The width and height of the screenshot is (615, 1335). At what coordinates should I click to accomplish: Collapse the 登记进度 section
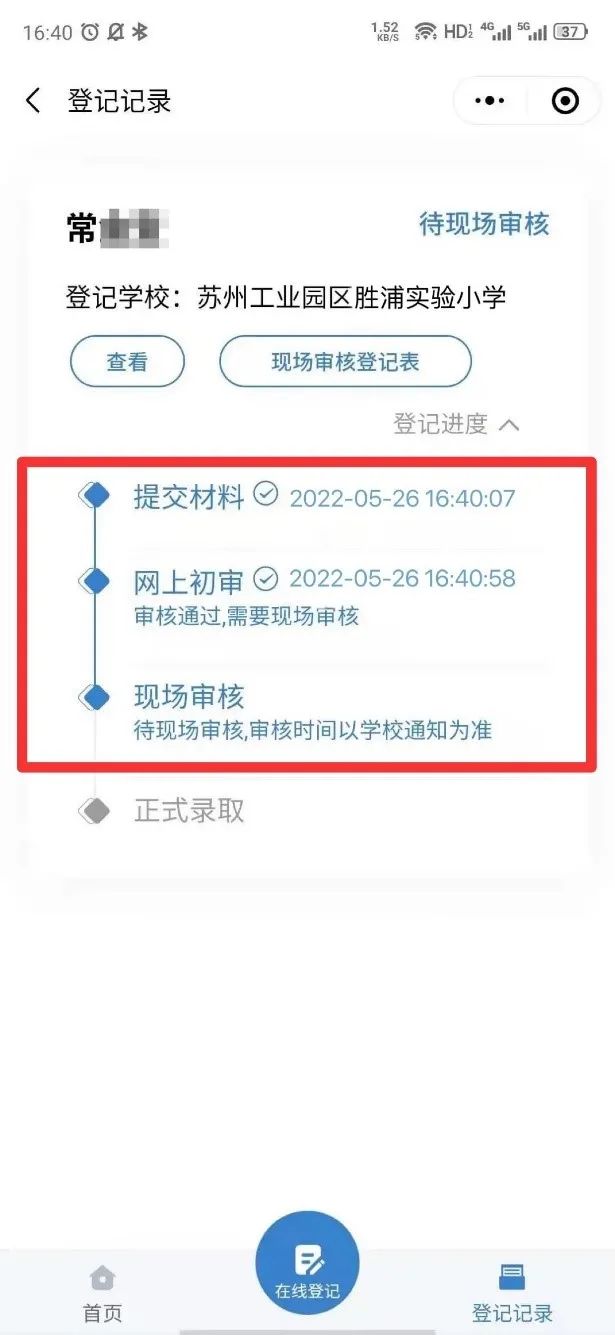pos(458,424)
